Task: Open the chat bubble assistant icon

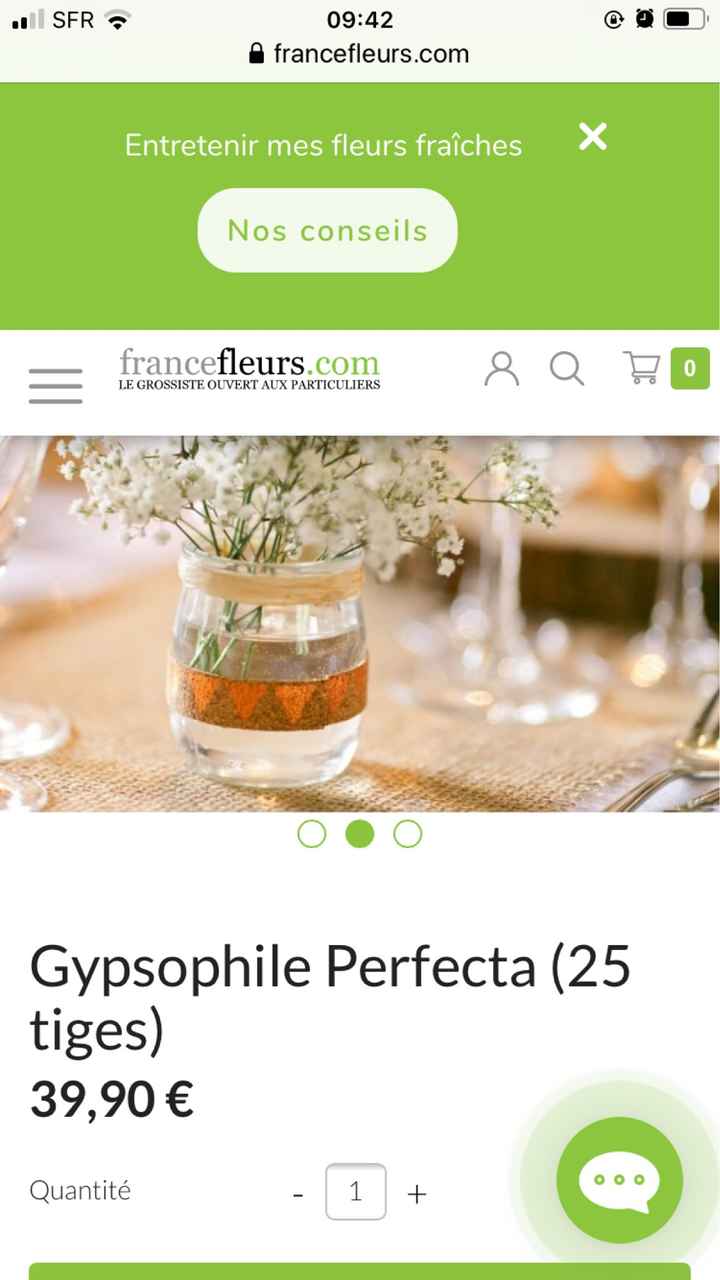Action: click(620, 1180)
